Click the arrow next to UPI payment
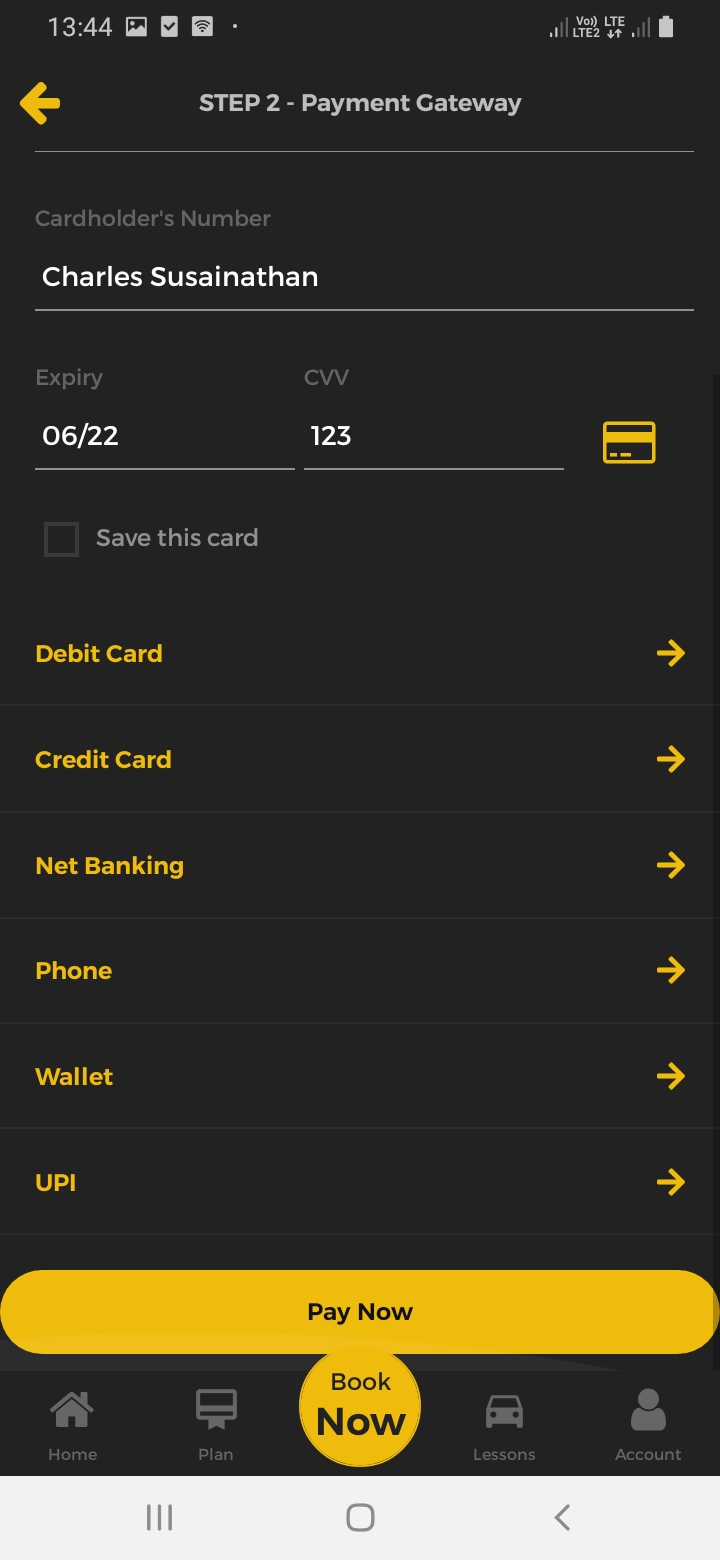 671,1181
